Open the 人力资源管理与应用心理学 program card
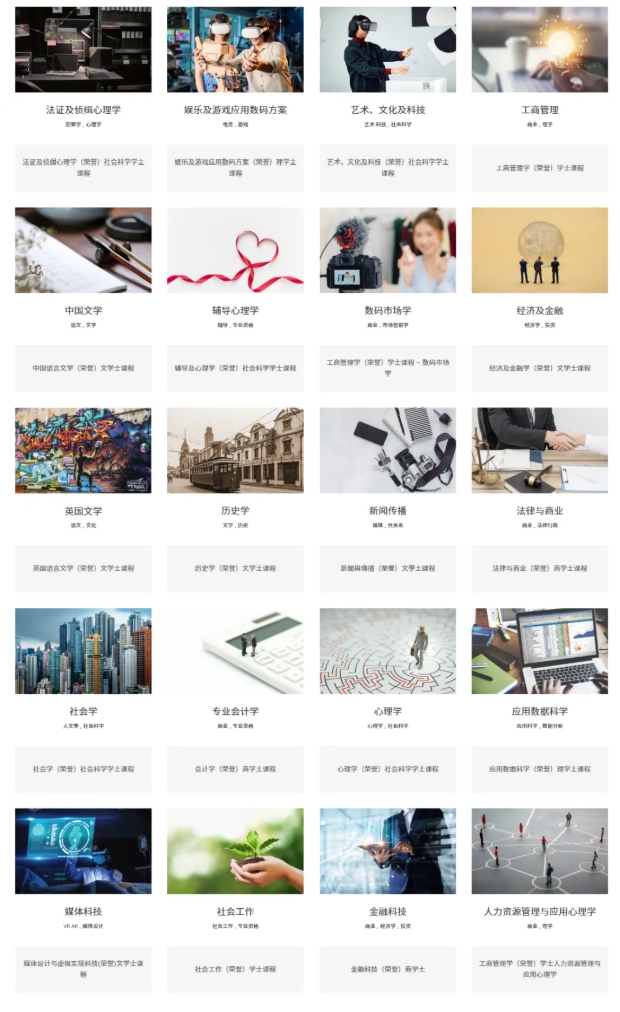Viewport: 620px width, 1012px height. (x=539, y=911)
